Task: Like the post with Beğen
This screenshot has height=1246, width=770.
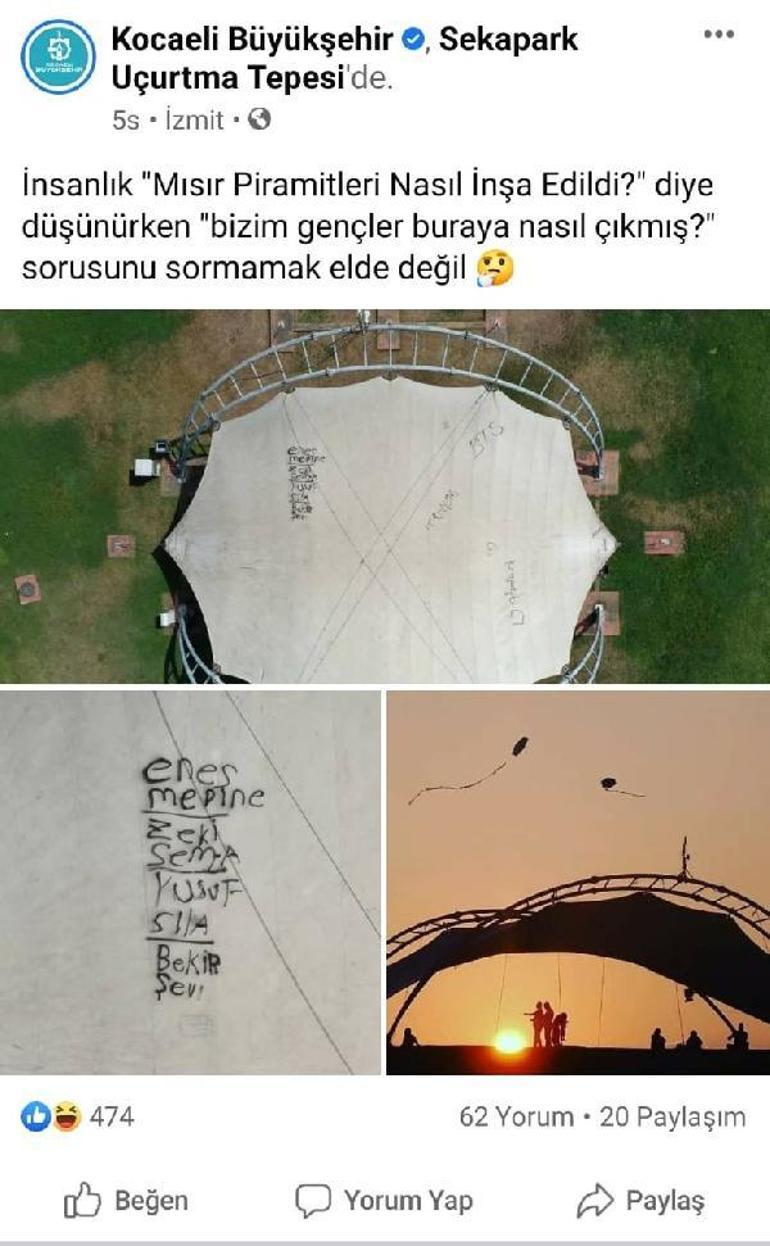Action: (x=126, y=1200)
